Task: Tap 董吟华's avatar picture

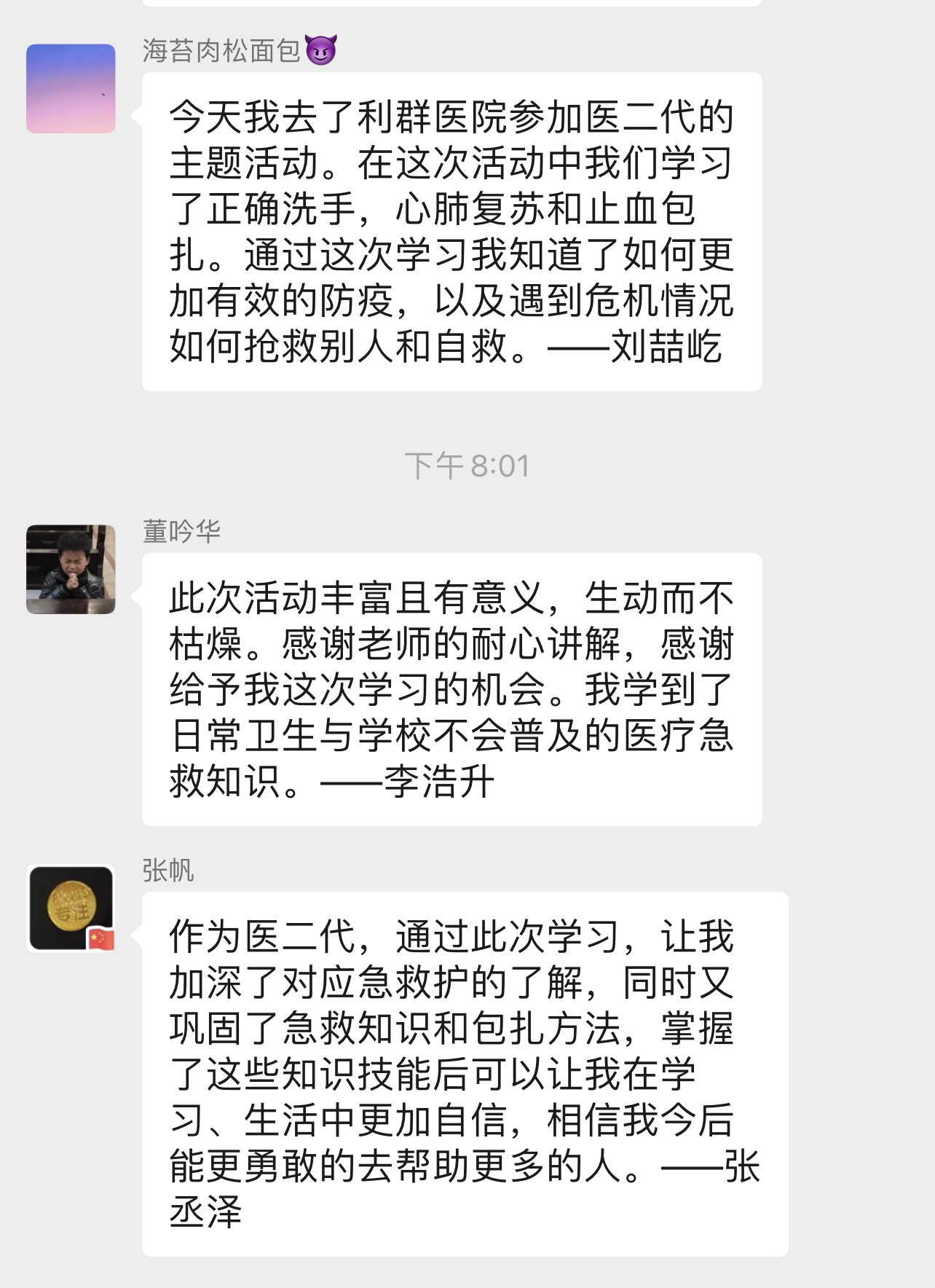Action: coord(71,569)
